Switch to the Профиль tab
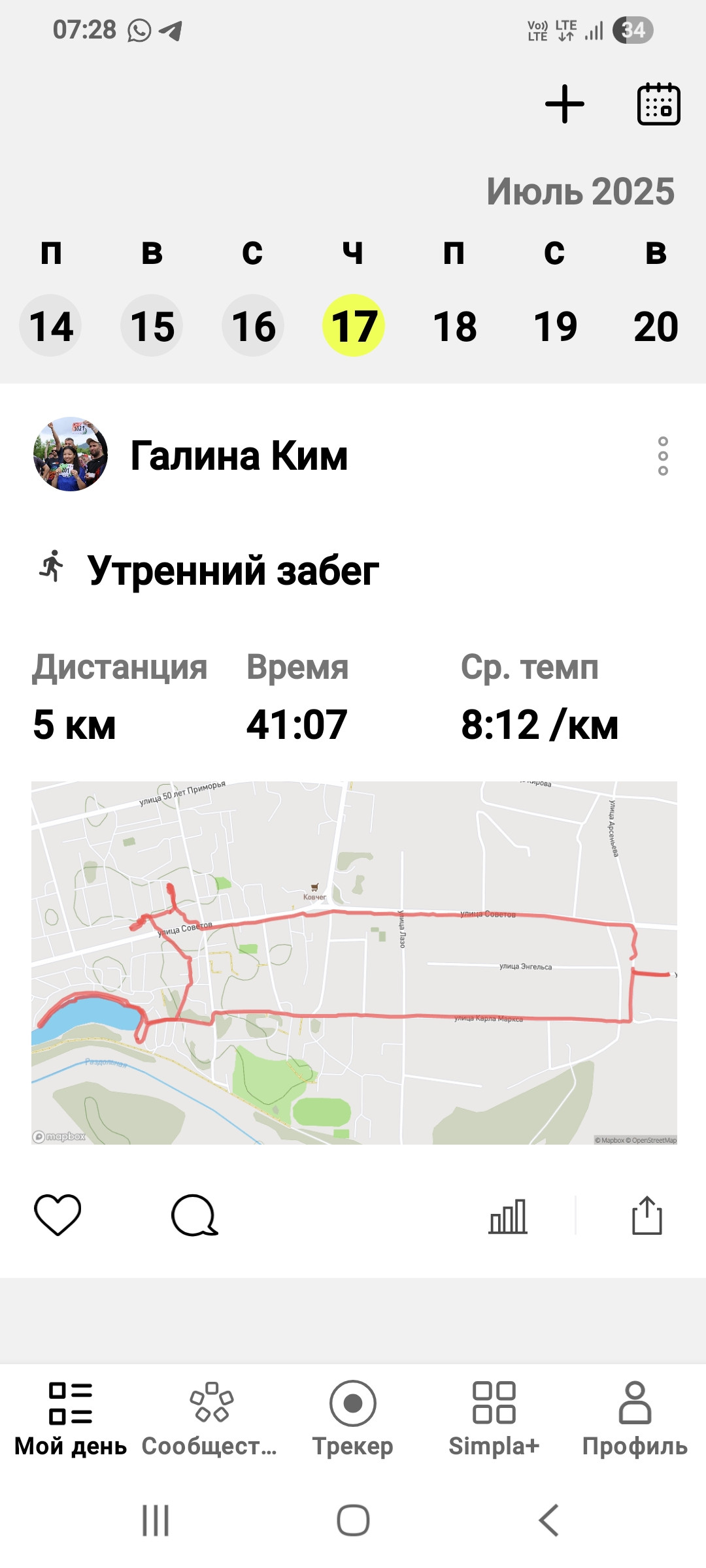The height and width of the screenshot is (1568, 706). pyautogui.click(x=635, y=1418)
